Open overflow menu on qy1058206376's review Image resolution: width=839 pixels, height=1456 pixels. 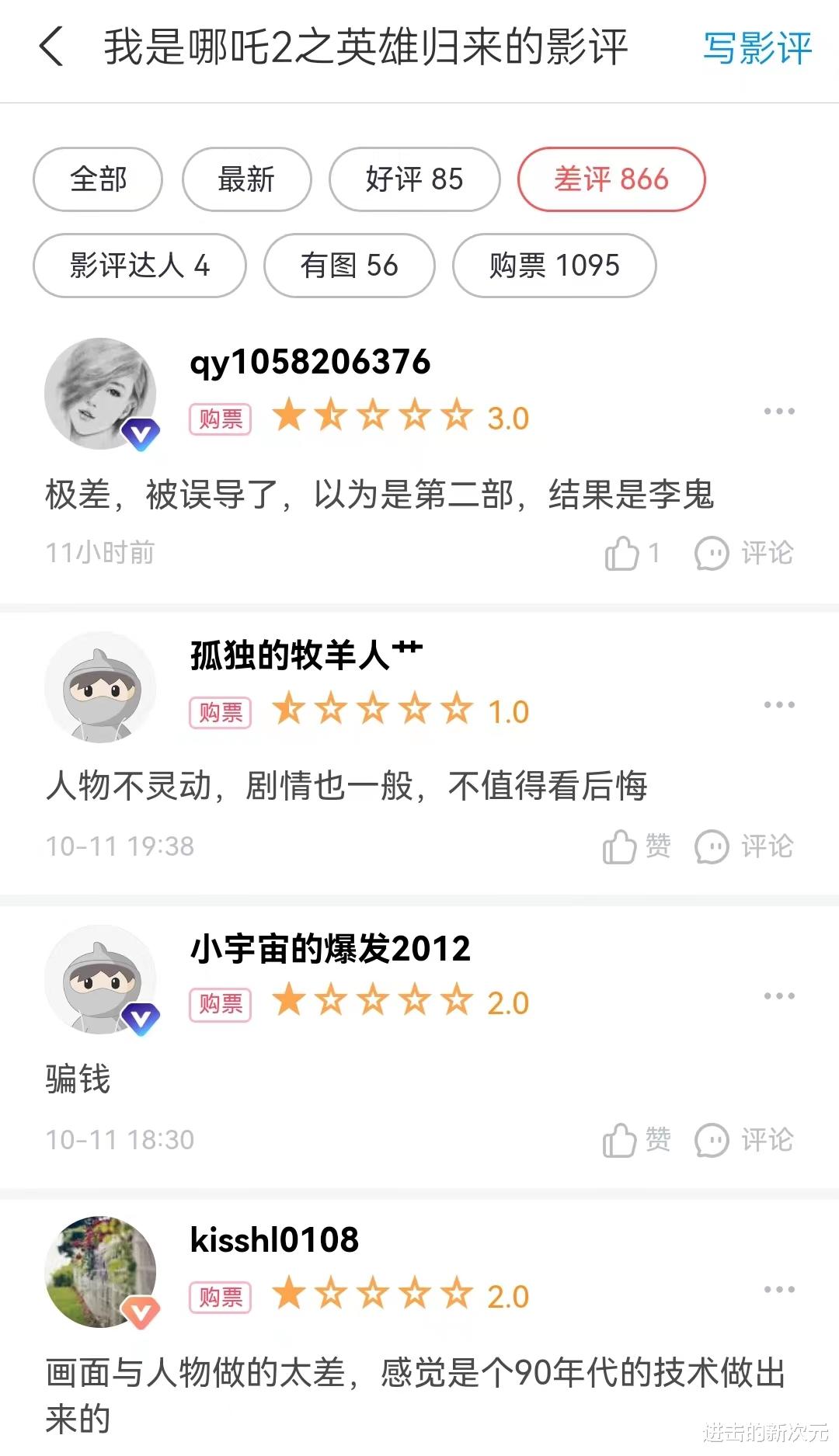coord(778,411)
